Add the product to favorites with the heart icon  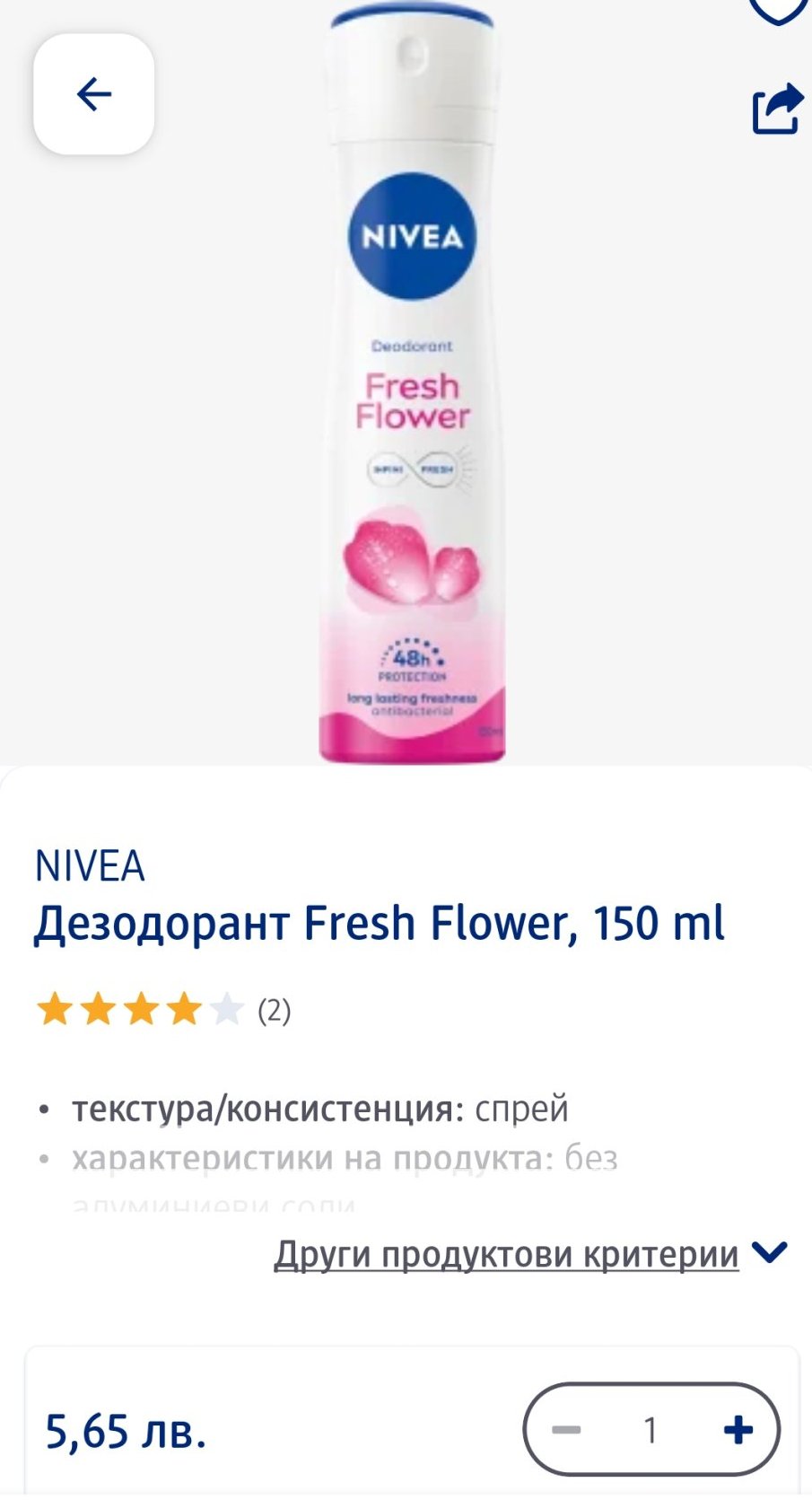[778, 9]
